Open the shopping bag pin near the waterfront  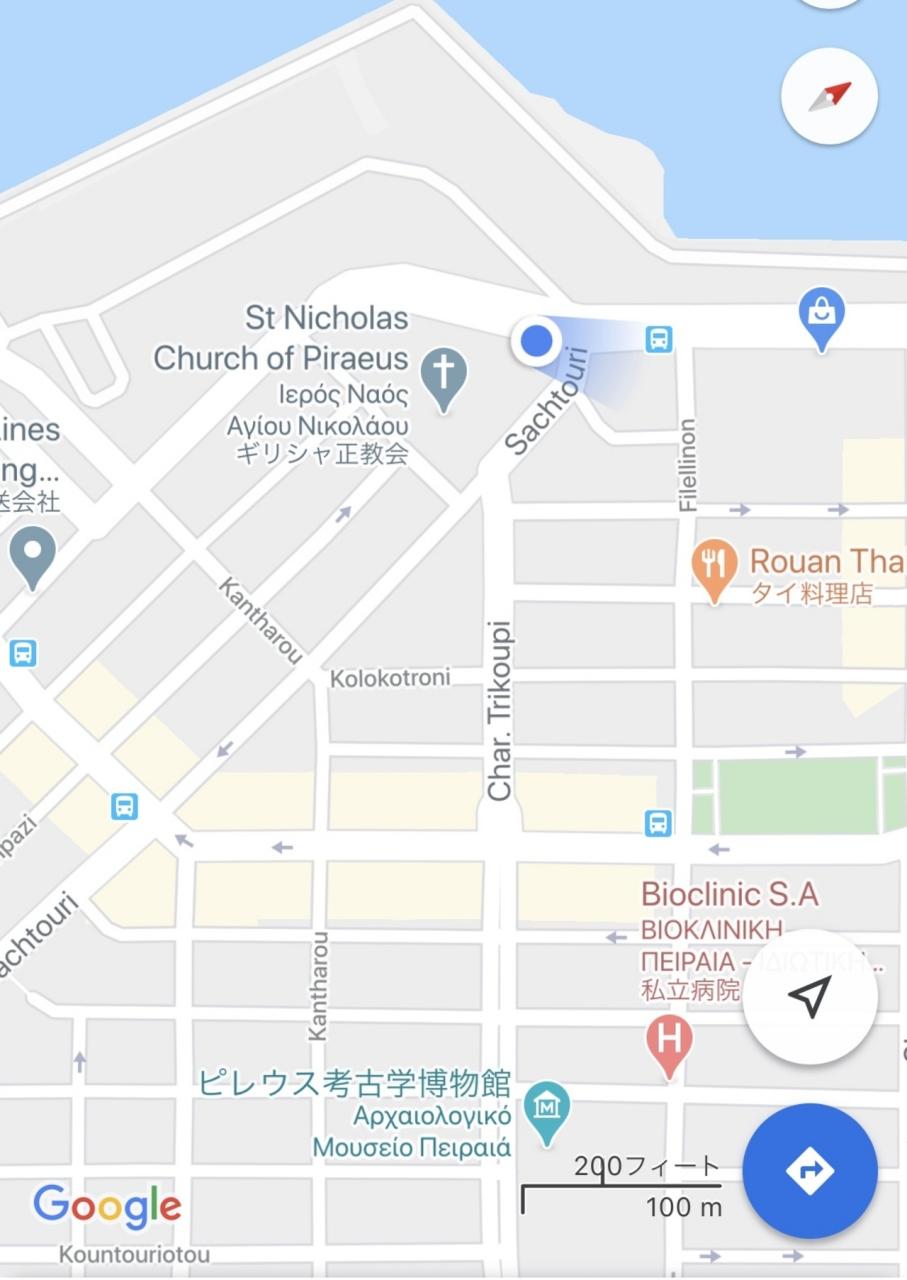click(x=821, y=314)
